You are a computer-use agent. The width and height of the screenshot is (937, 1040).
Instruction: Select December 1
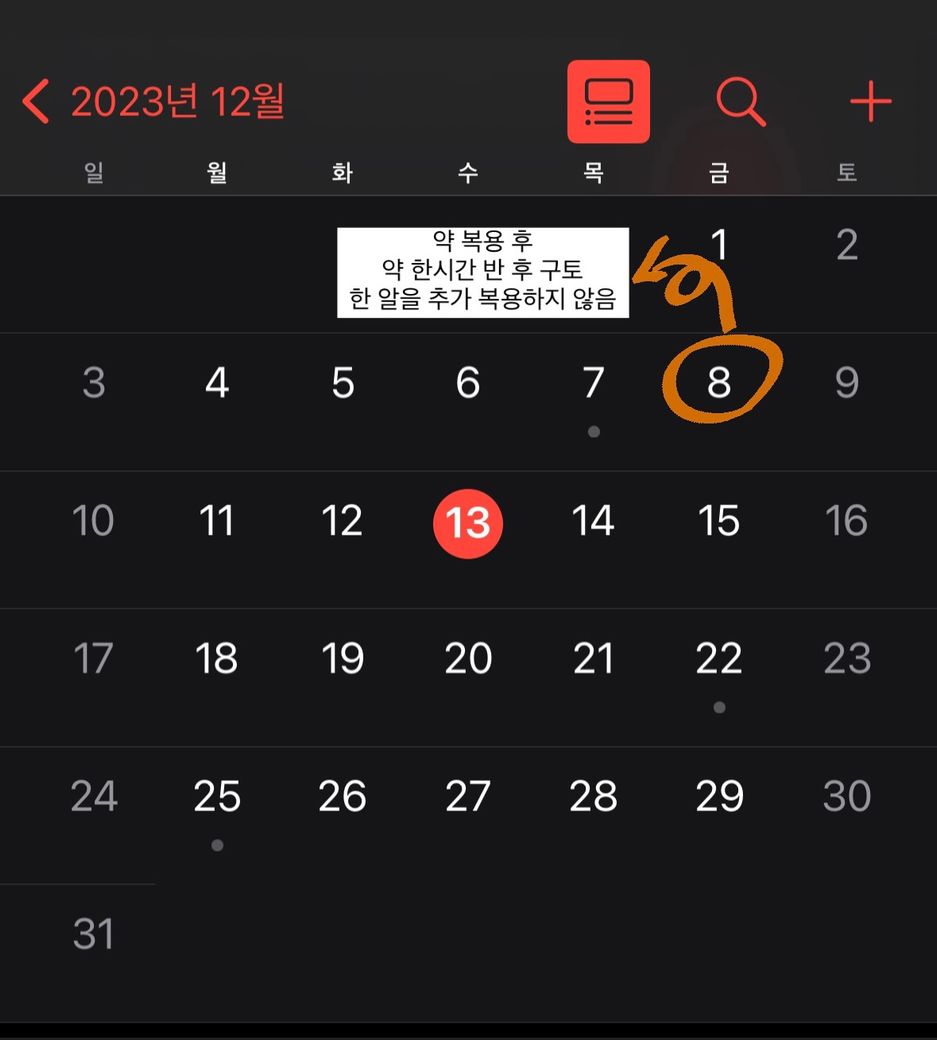pyautogui.click(x=719, y=245)
